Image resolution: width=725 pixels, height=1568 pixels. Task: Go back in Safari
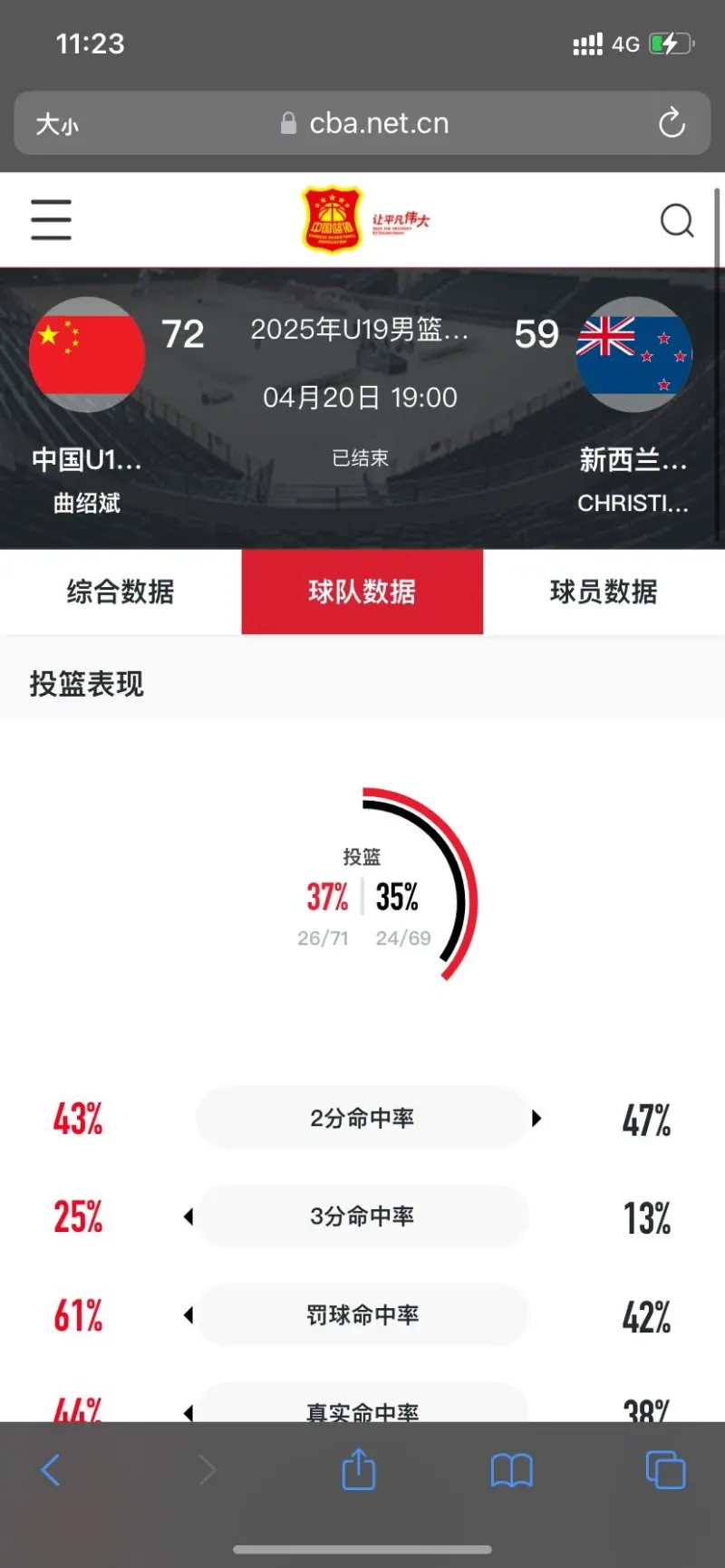click(52, 1469)
